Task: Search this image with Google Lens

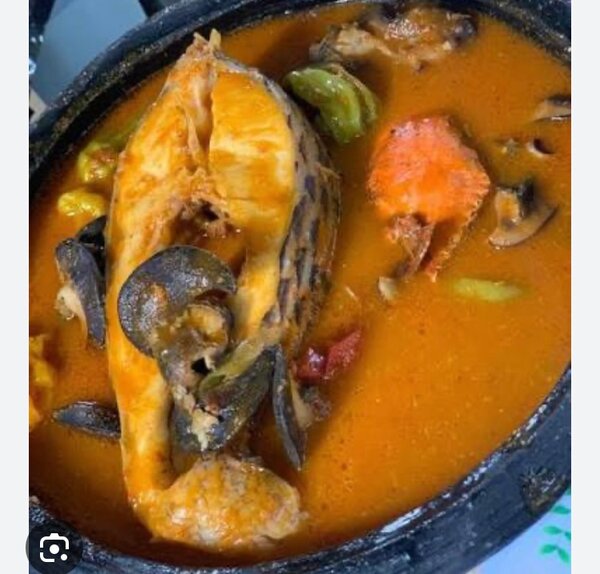Action: (x=54, y=547)
